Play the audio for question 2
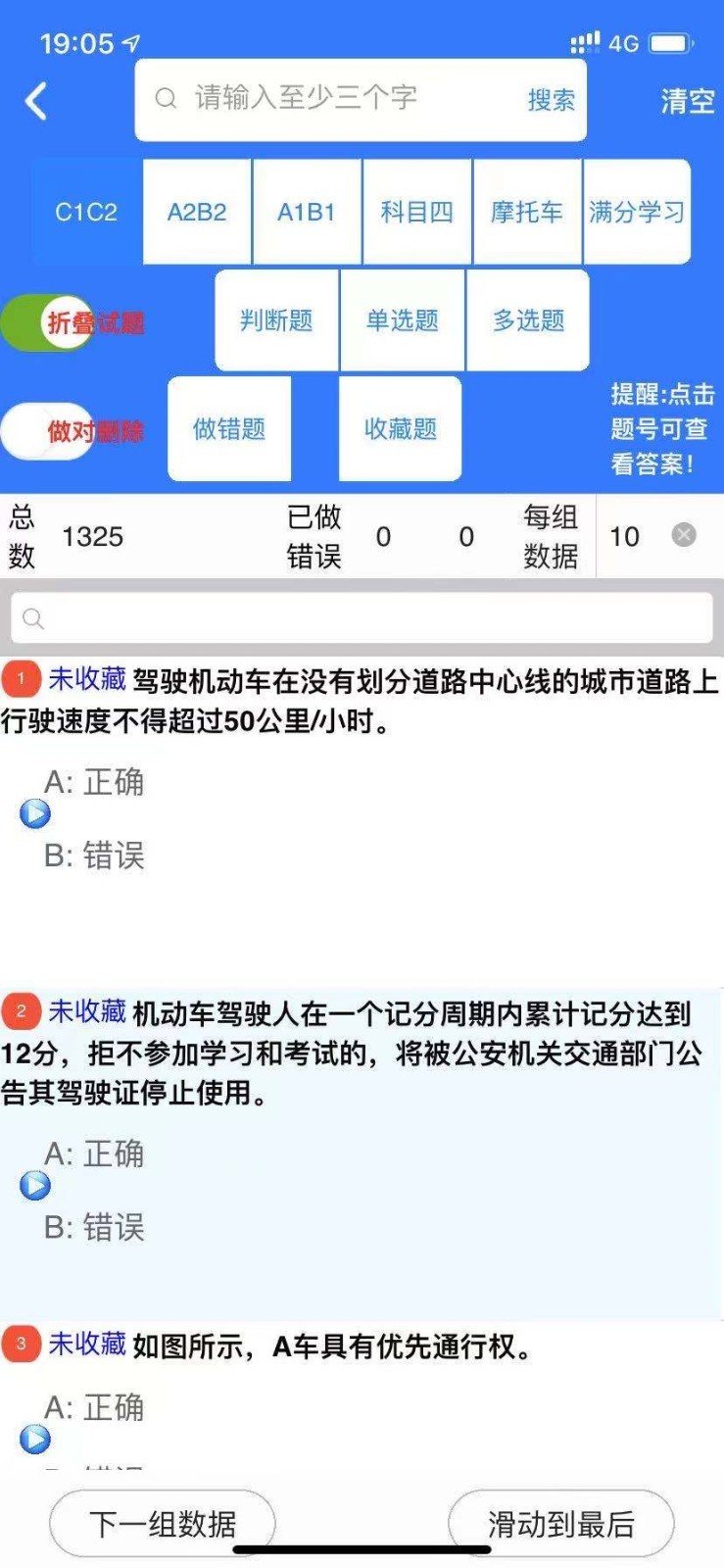Image resolution: width=724 pixels, height=1568 pixels. (35, 1187)
